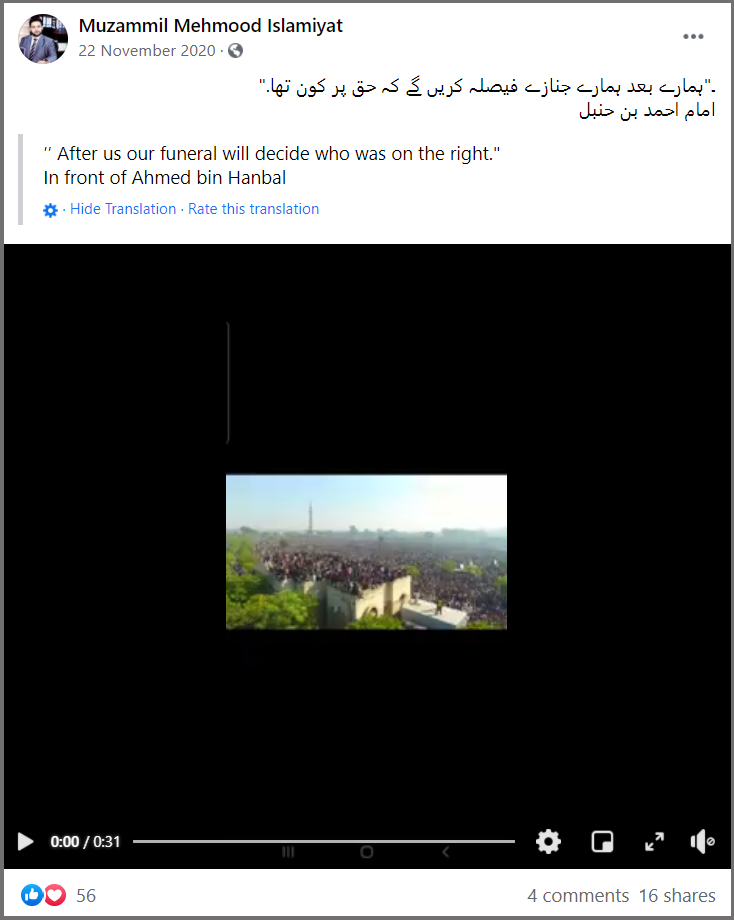
Task: Open video settings gear
Action: click(548, 842)
